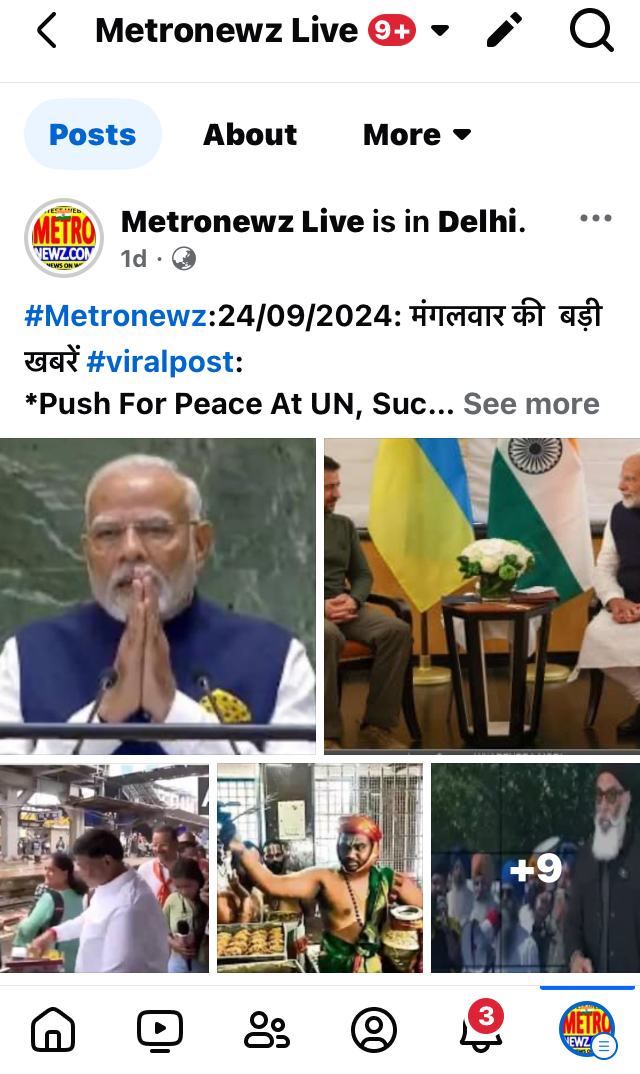The image size is (640, 1074).
Task: Open the #Metronewz hashtag
Action: click(115, 316)
